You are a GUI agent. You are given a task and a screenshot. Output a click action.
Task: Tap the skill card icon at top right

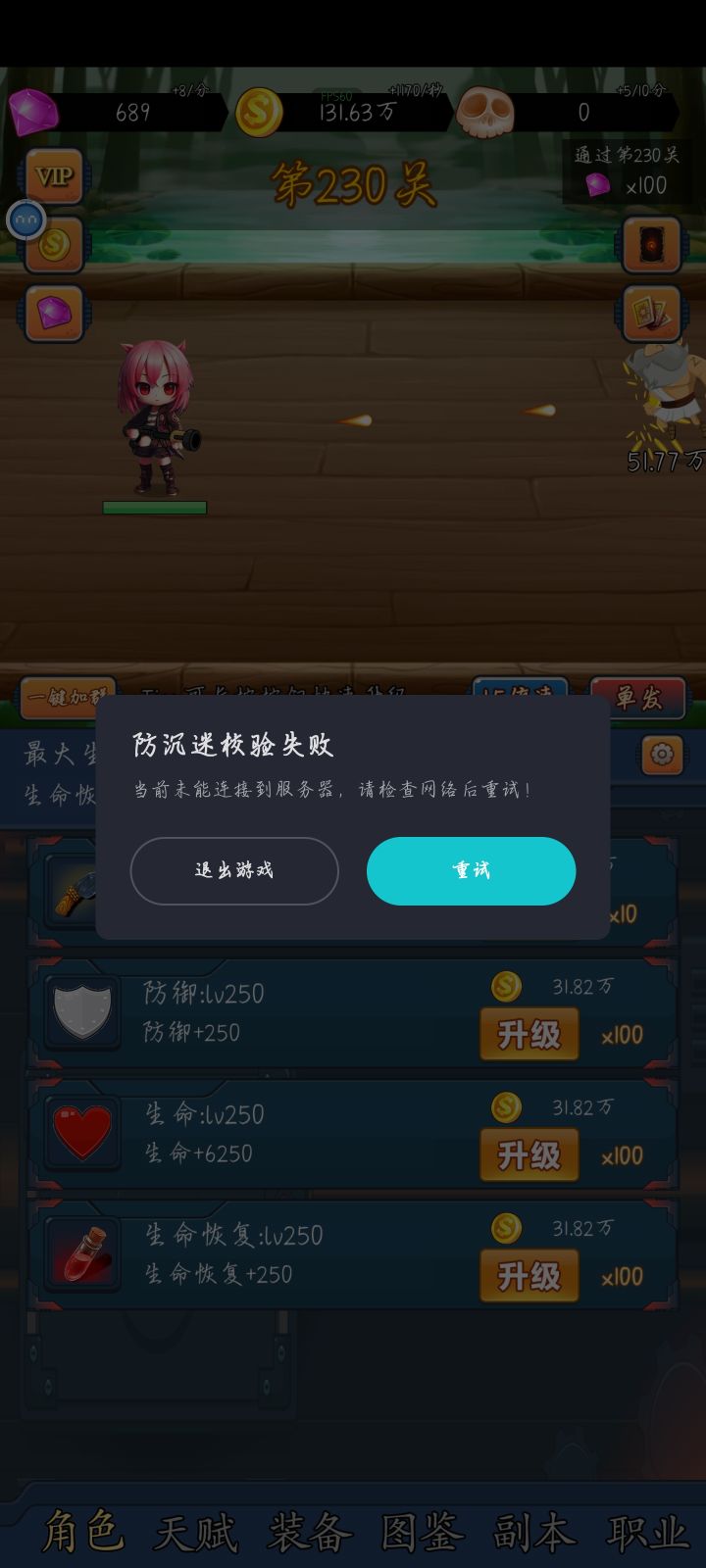coord(650,246)
